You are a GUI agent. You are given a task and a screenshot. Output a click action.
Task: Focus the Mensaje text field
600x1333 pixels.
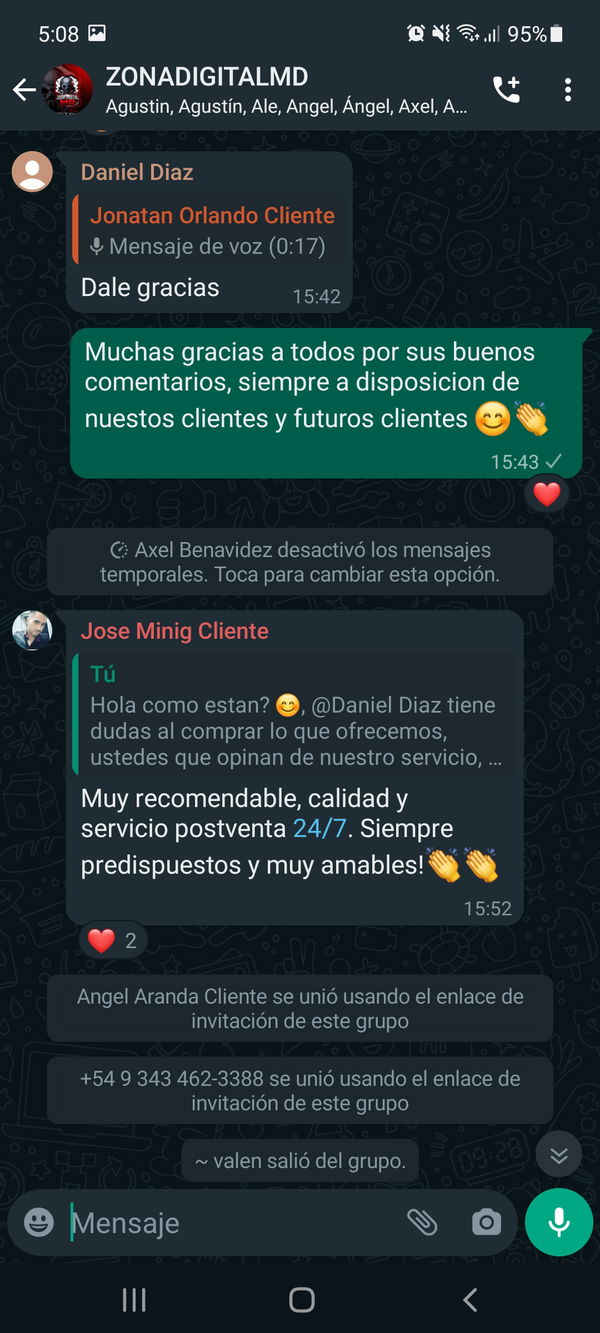[230, 1222]
